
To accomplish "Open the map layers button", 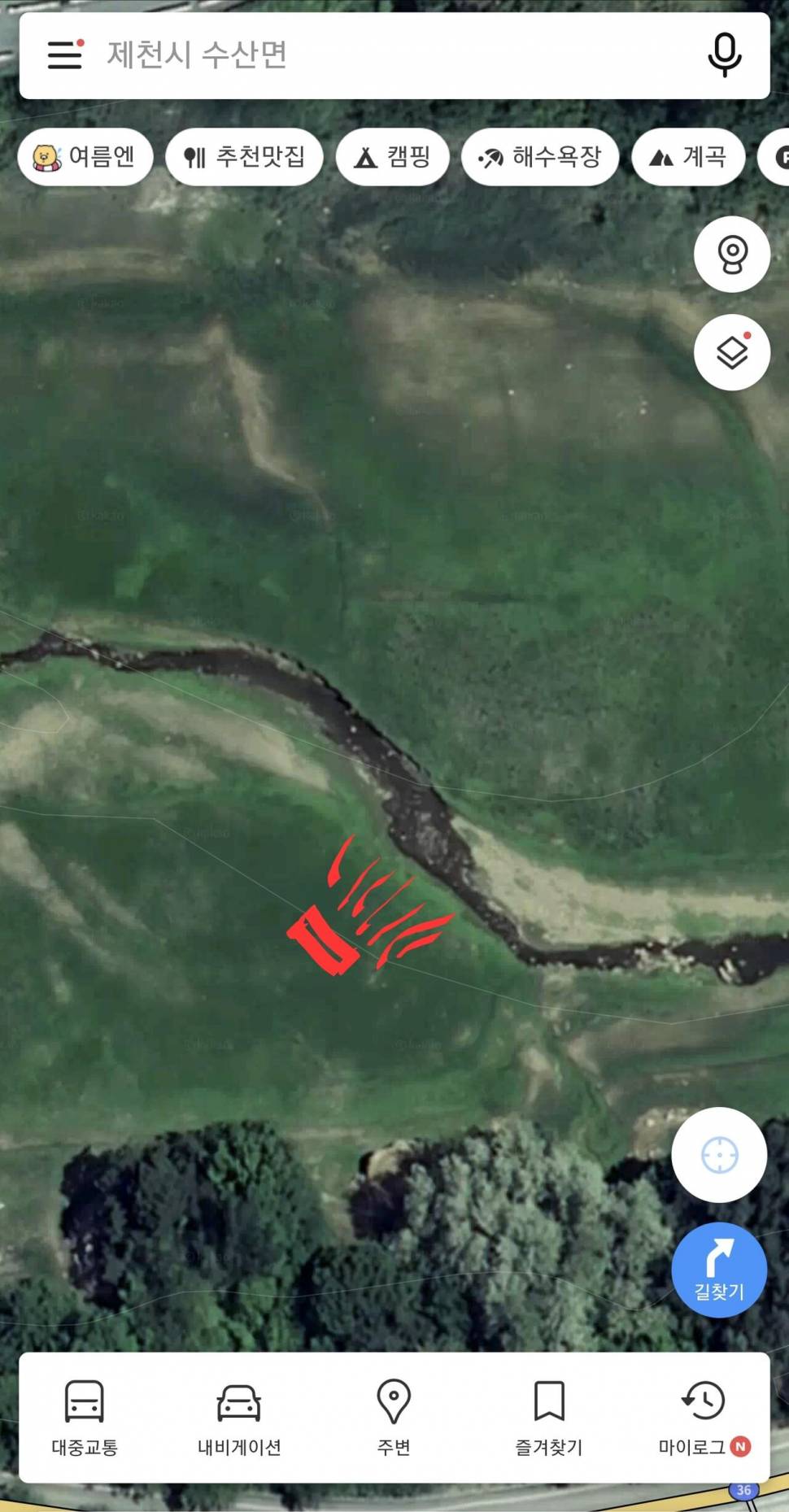I will (x=732, y=352).
